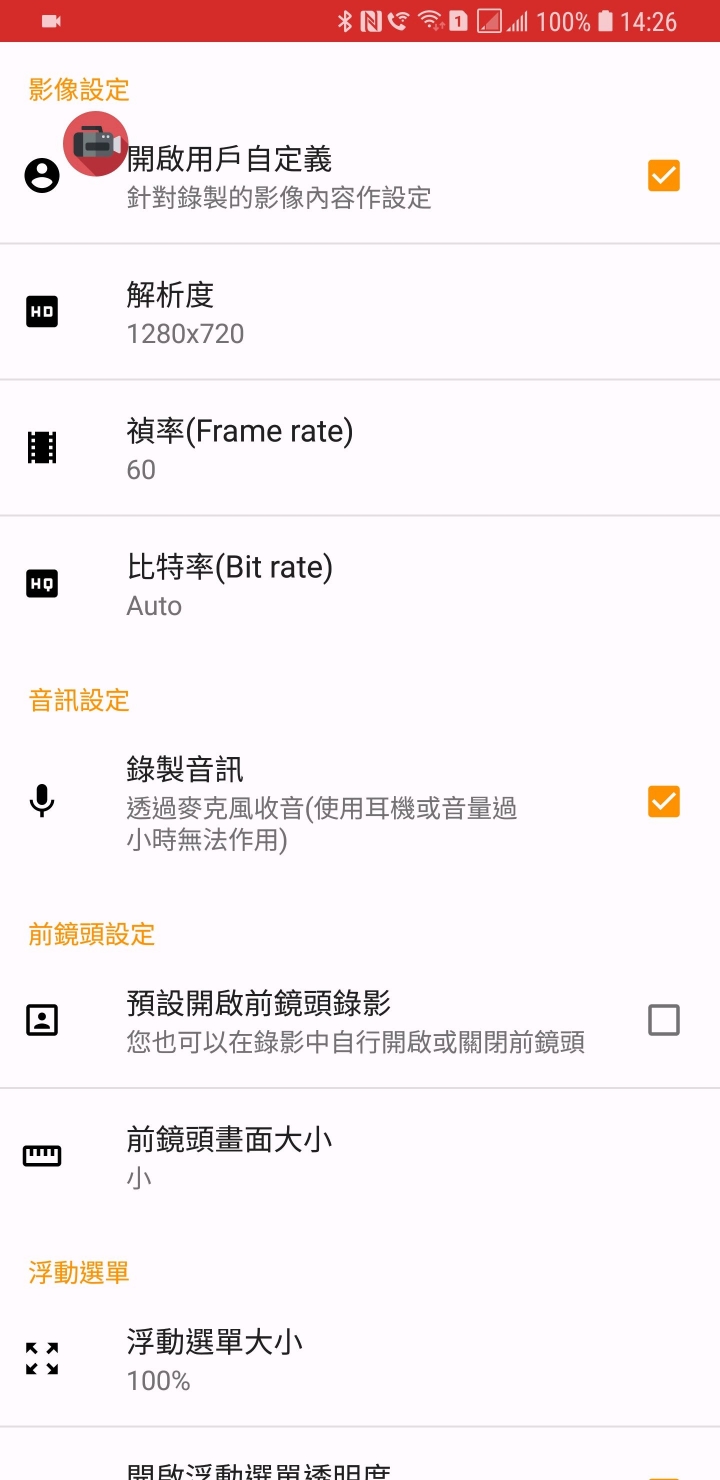
Task: Open 禎率(Frame rate) setting
Action: coord(360,448)
